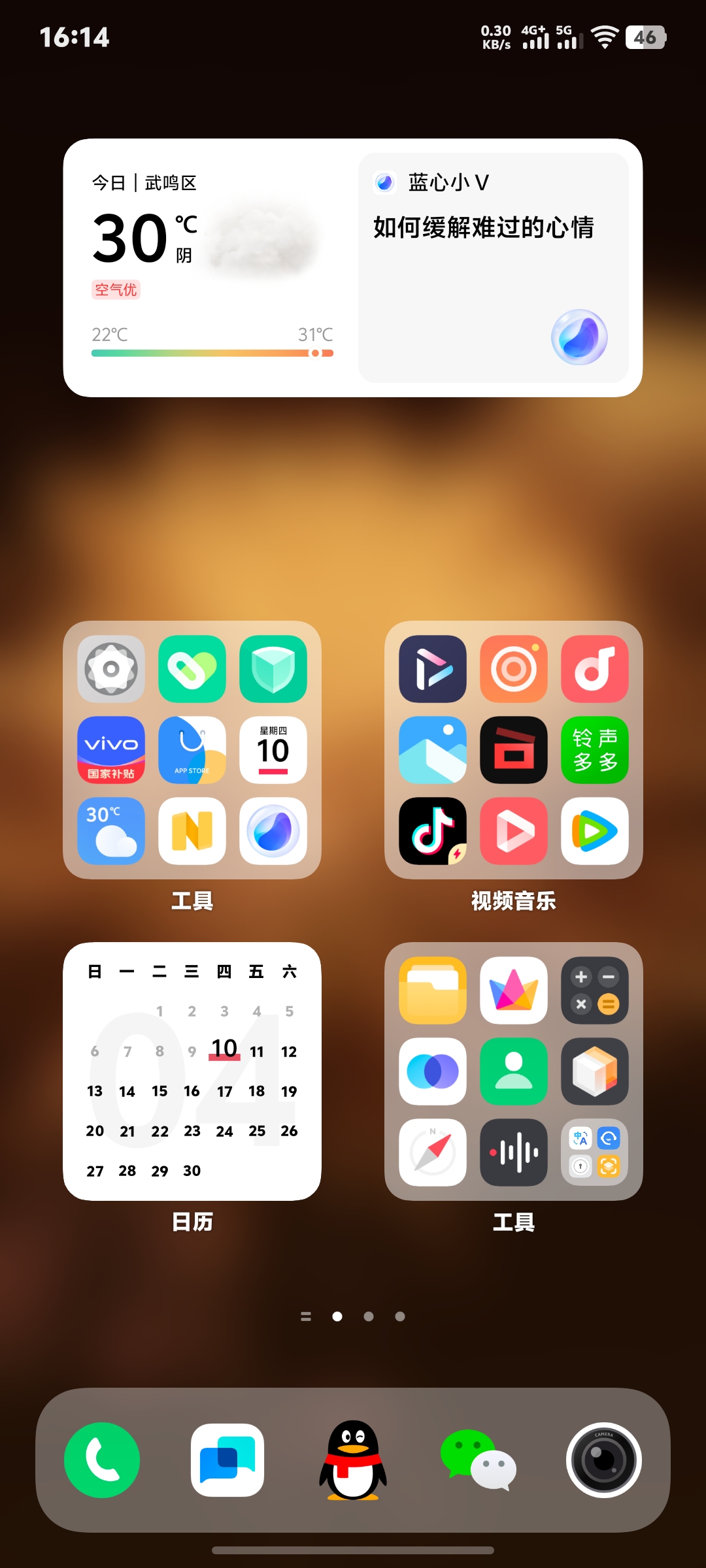The width and height of the screenshot is (706, 1568).
Task: Open the Messages app in the dock
Action: coord(227,1460)
